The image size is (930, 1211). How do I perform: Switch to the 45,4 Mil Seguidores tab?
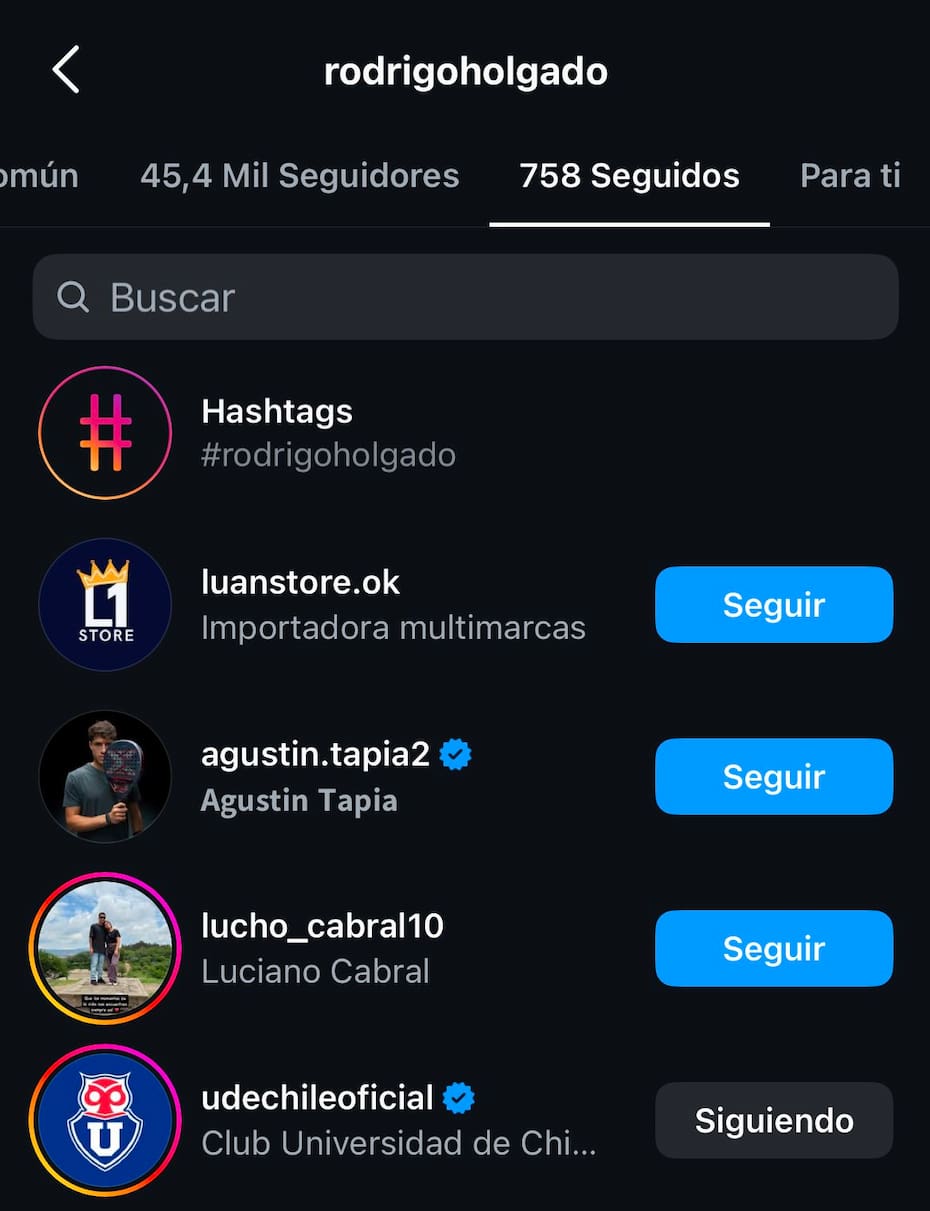tap(299, 176)
